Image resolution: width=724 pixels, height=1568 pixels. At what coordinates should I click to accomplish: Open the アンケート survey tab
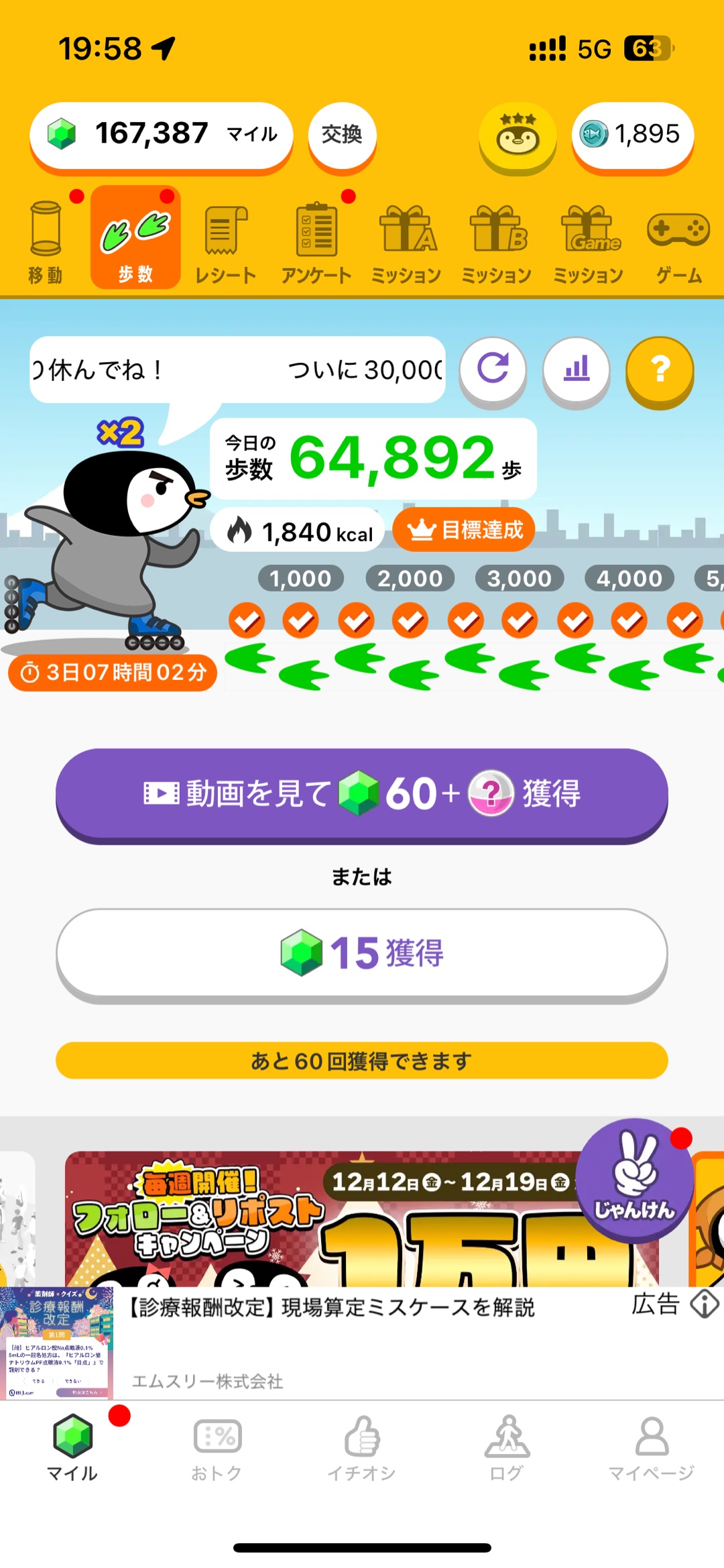click(316, 241)
